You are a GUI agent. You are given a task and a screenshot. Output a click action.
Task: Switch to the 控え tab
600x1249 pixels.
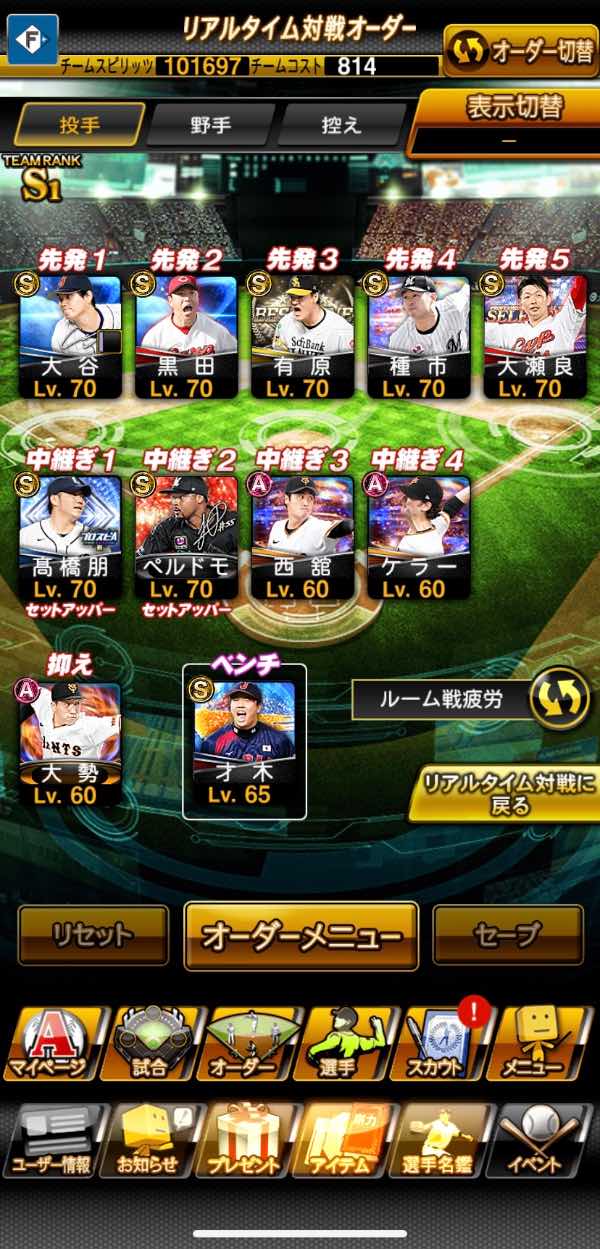(340, 127)
